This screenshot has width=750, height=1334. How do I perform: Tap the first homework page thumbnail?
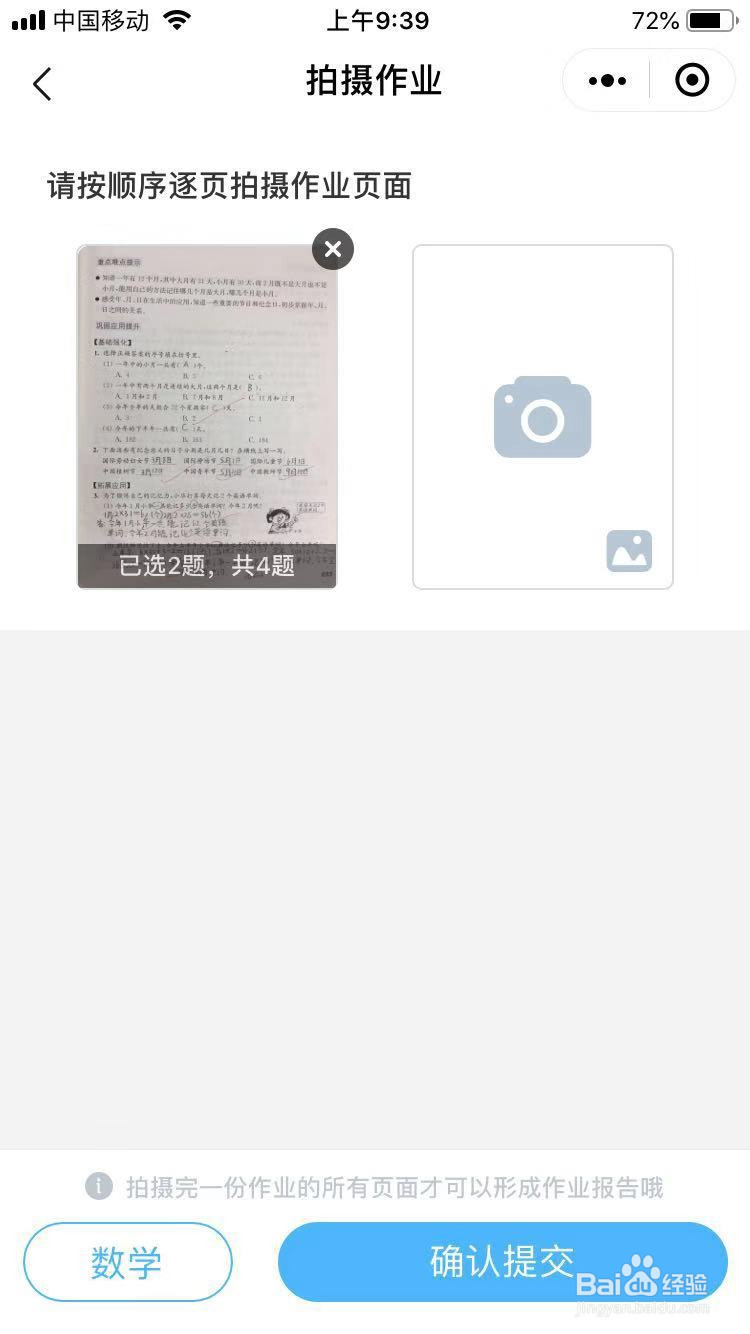207,400
